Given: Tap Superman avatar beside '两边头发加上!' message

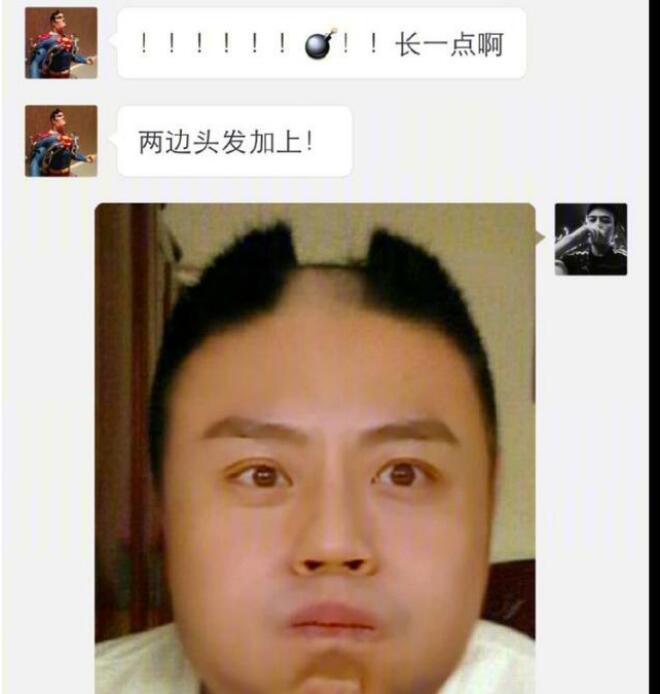Looking at the screenshot, I should pos(61,141).
